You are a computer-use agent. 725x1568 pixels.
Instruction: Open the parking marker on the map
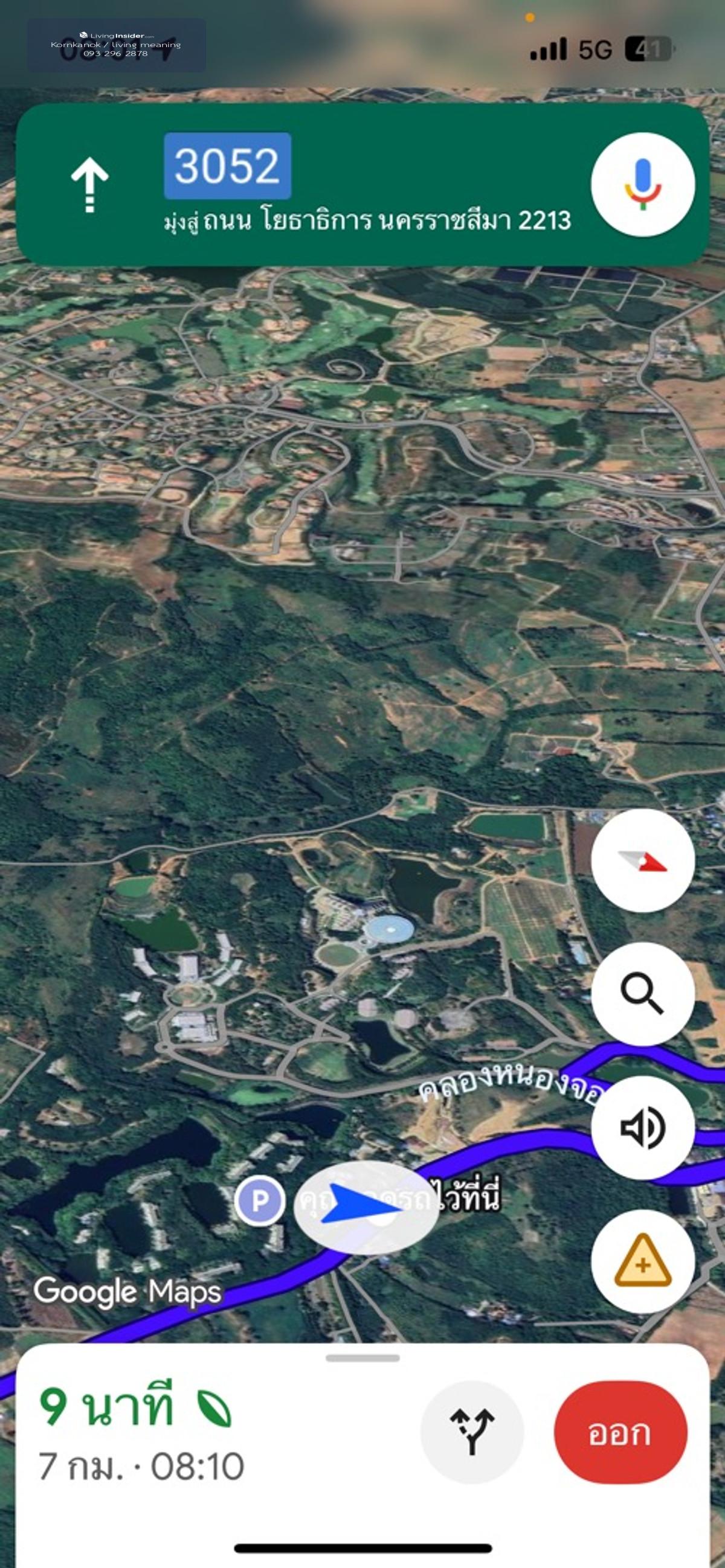point(260,1201)
